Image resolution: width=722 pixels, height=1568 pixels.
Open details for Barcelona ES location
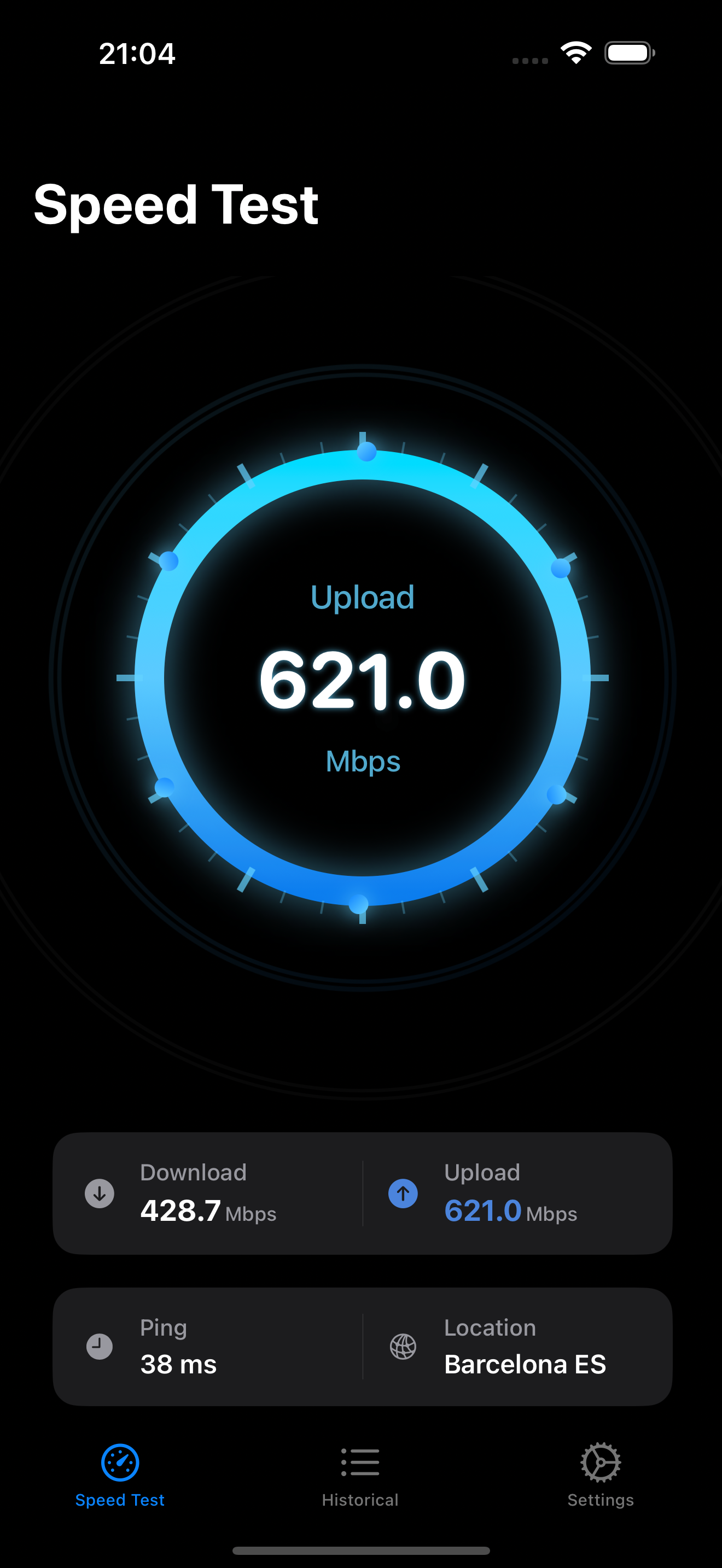tap(525, 1364)
